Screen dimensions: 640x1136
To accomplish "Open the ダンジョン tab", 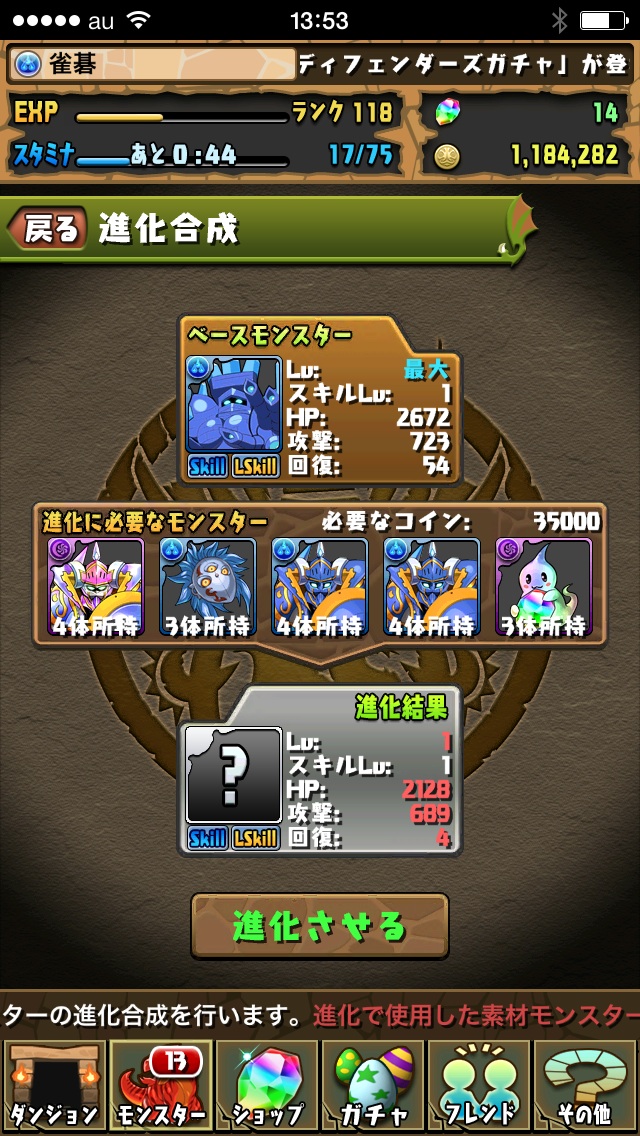I will [x=53, y=1085].
